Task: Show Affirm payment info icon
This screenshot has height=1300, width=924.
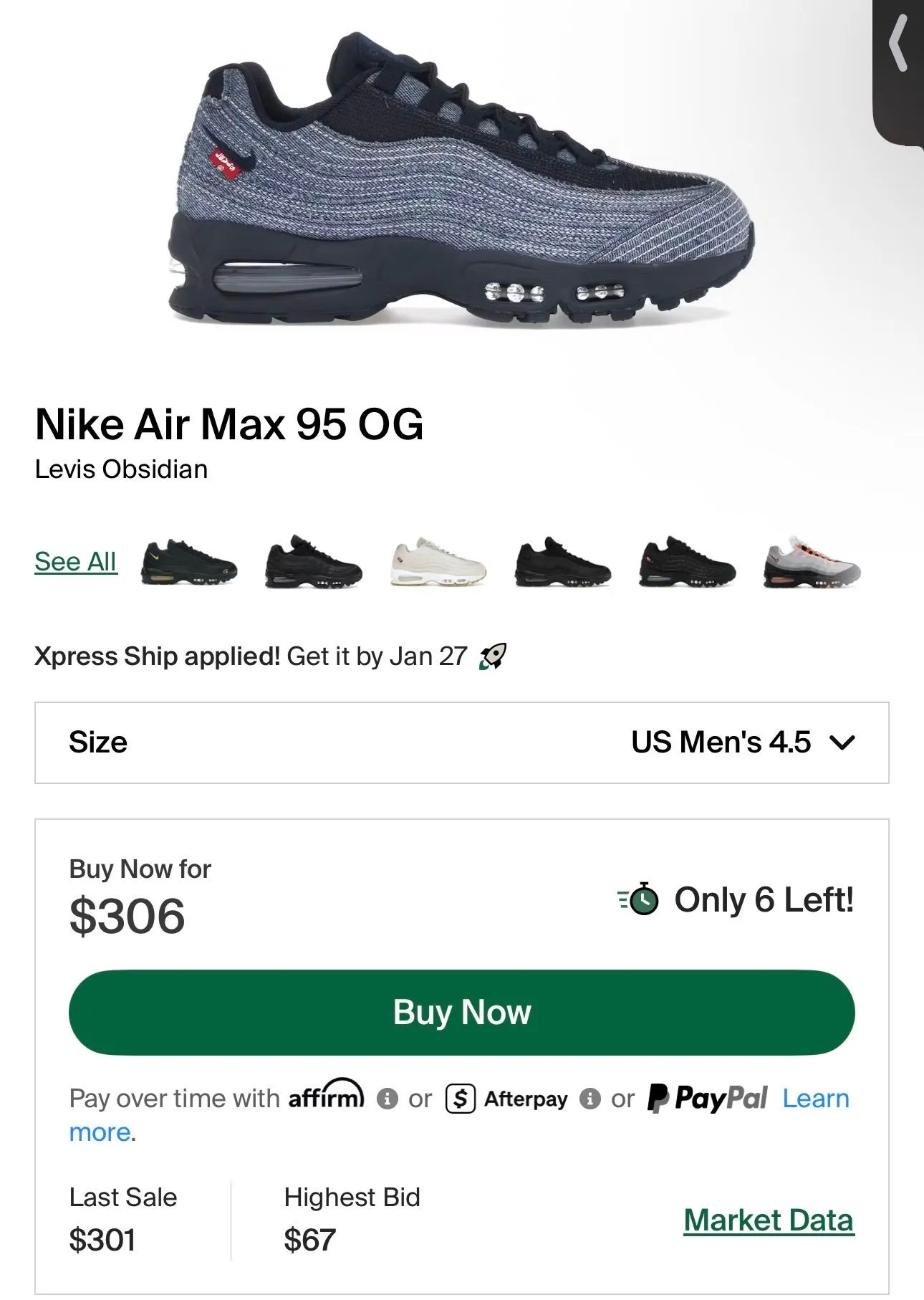Action: tap(387, 1099)
